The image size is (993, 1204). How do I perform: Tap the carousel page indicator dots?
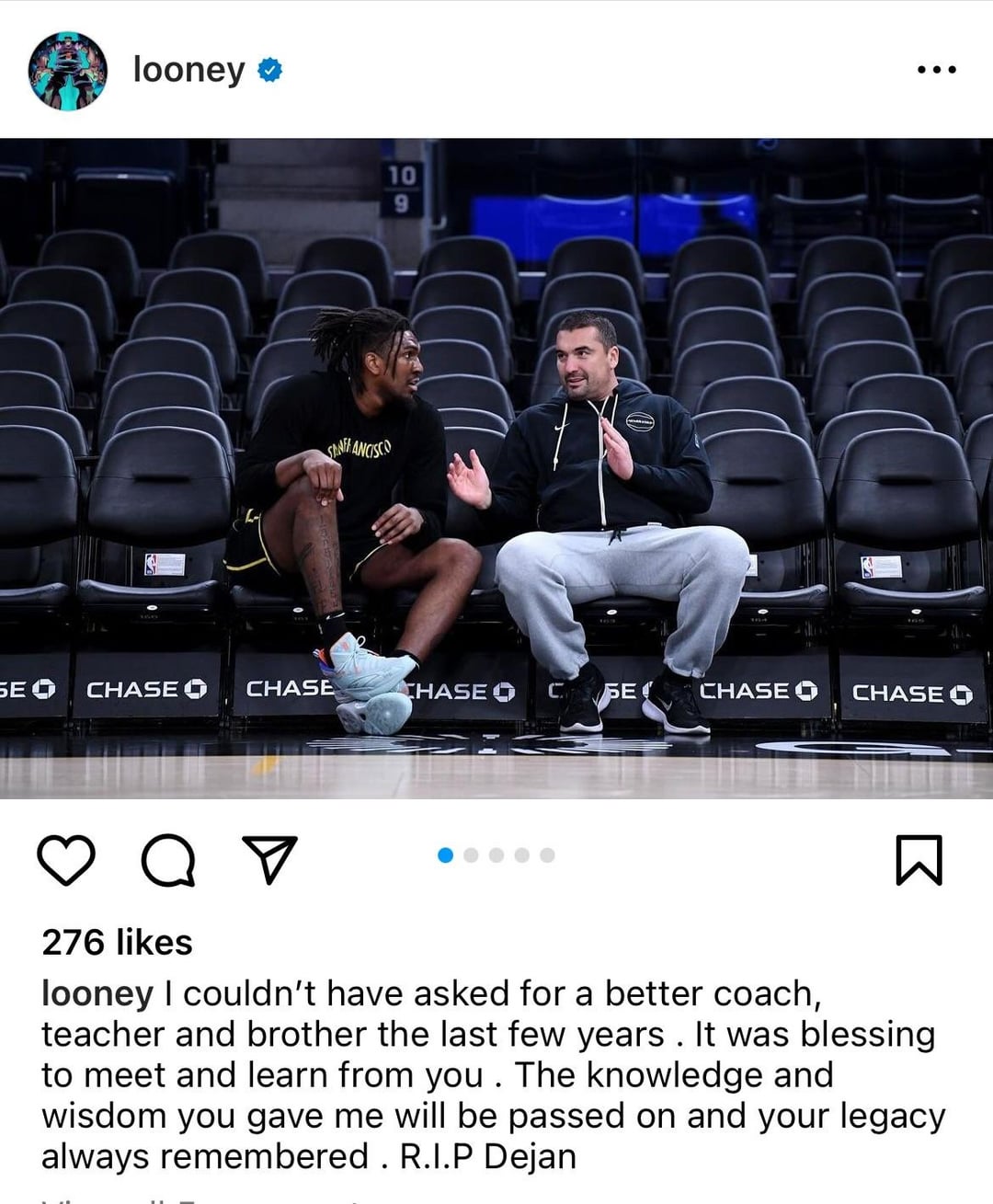click(496, 855)
